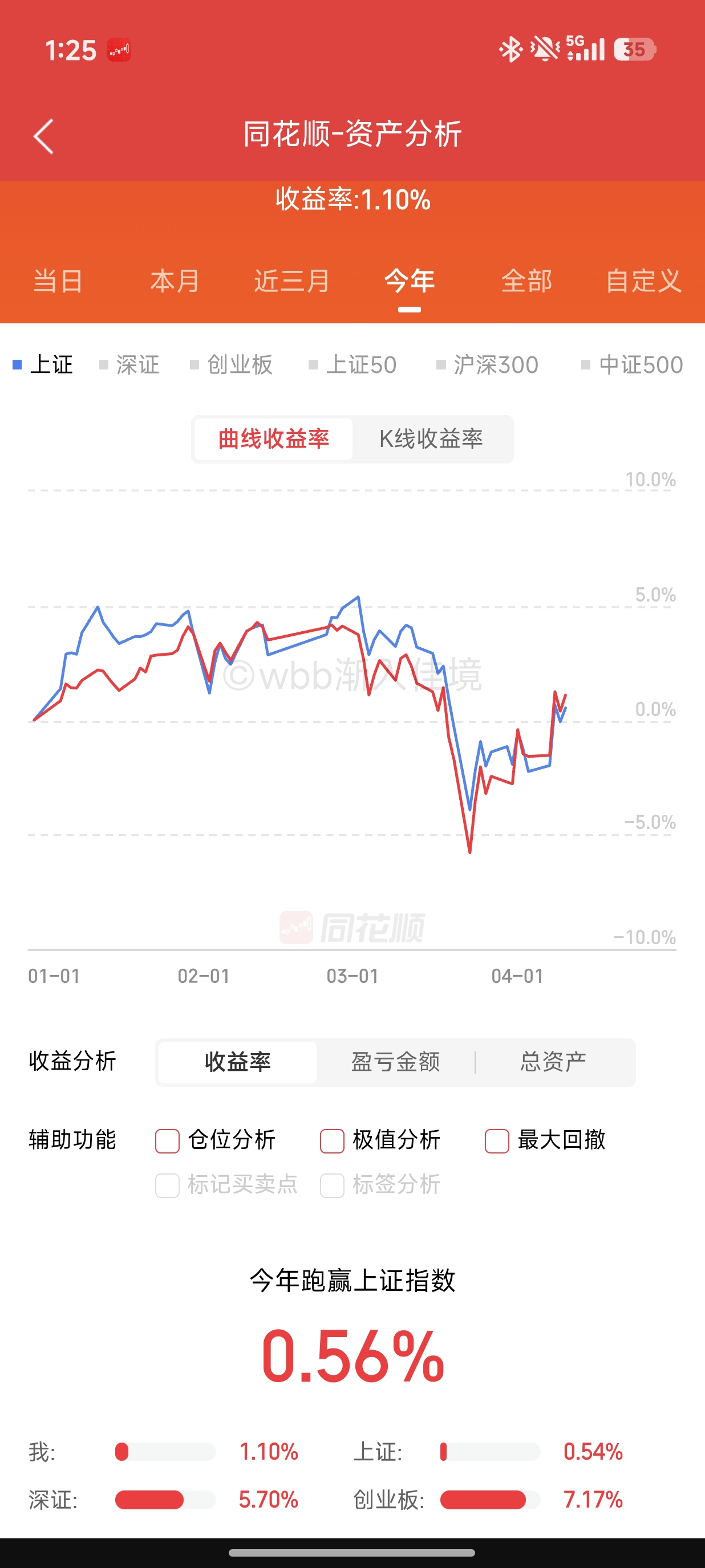The width and height of the screenshot is (705, 1568).
Task: Select 上证50 as benchmark
Action: (354, 364)
